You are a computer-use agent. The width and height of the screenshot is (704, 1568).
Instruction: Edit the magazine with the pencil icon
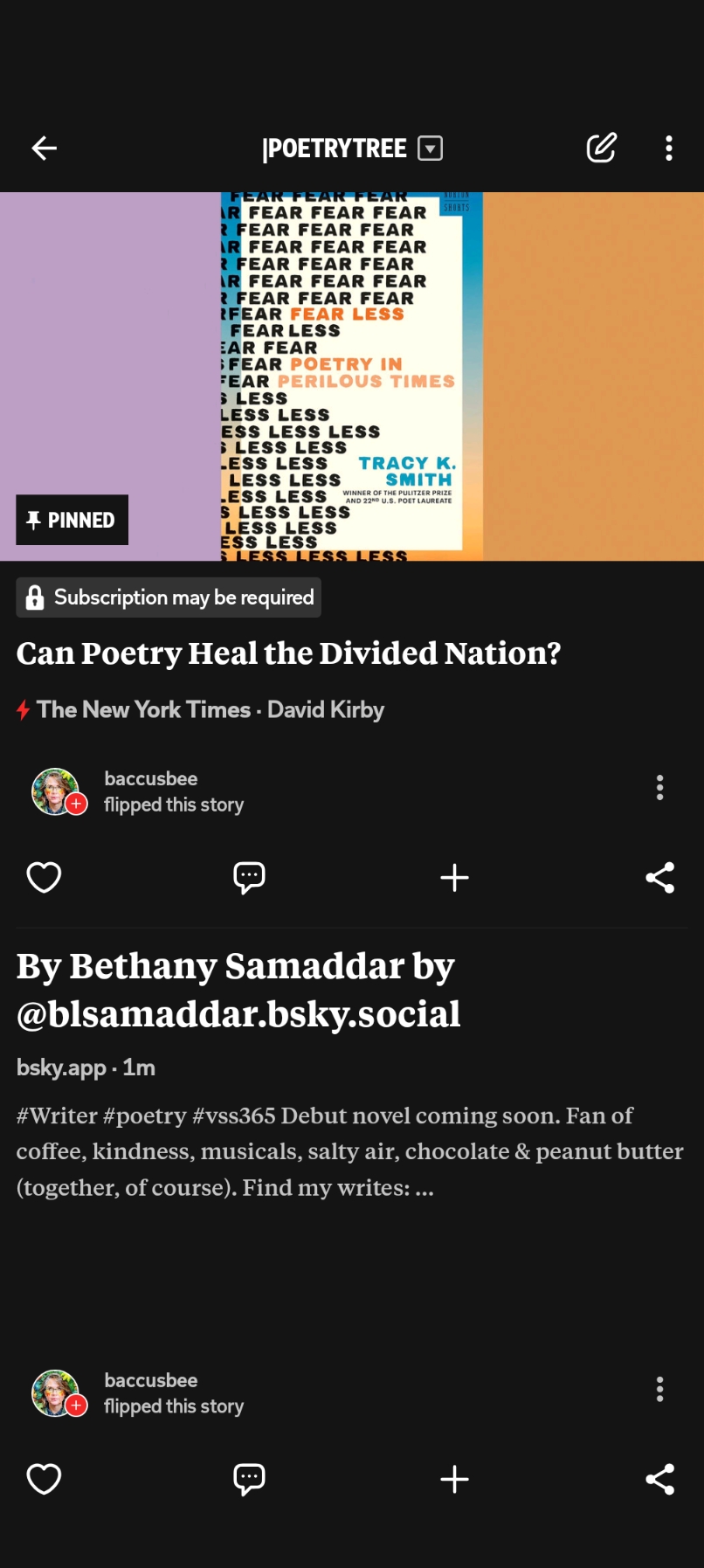(x=601, y=149)
